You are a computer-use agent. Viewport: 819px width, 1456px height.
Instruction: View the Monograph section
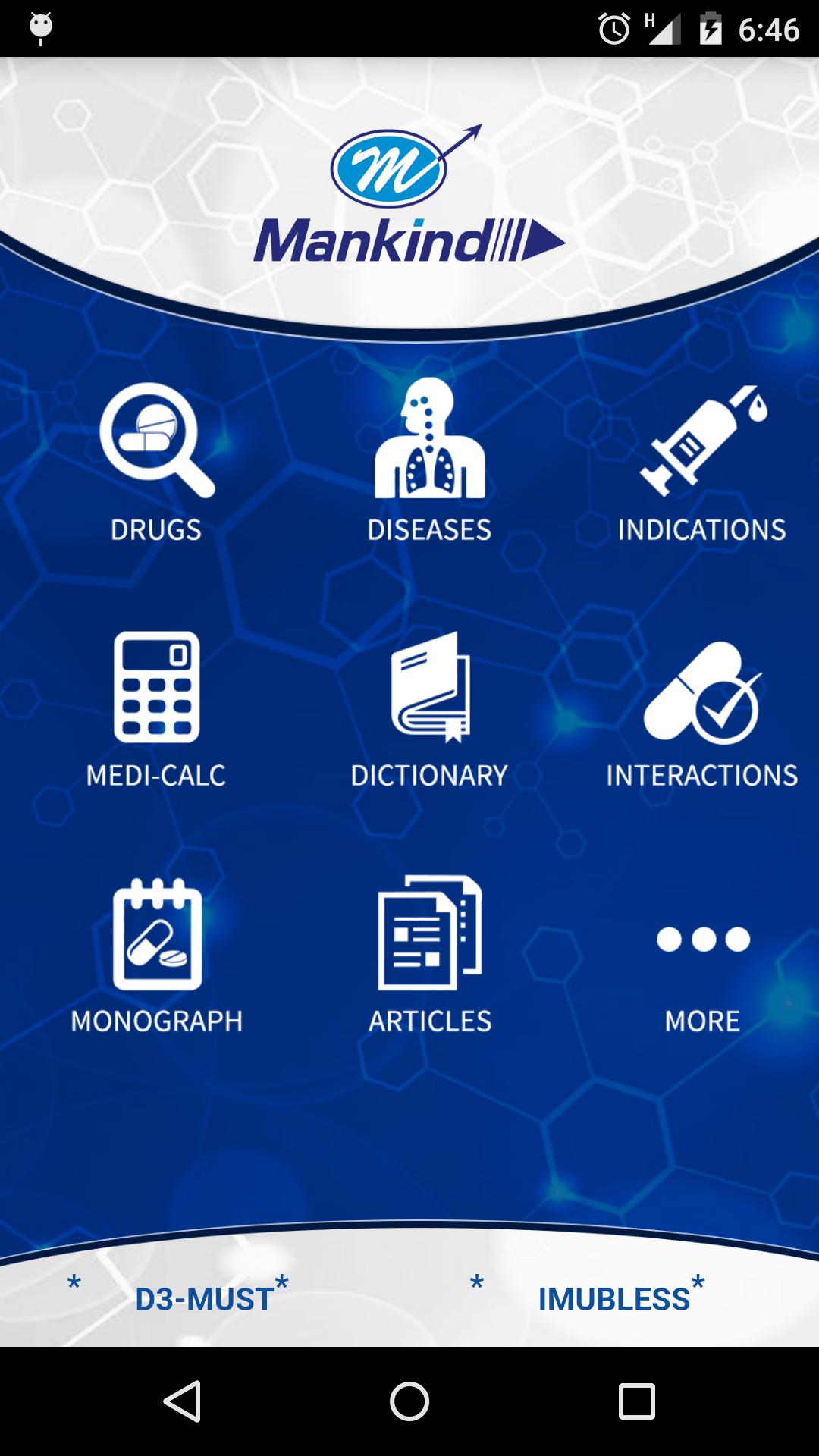(x=156, y=955)
